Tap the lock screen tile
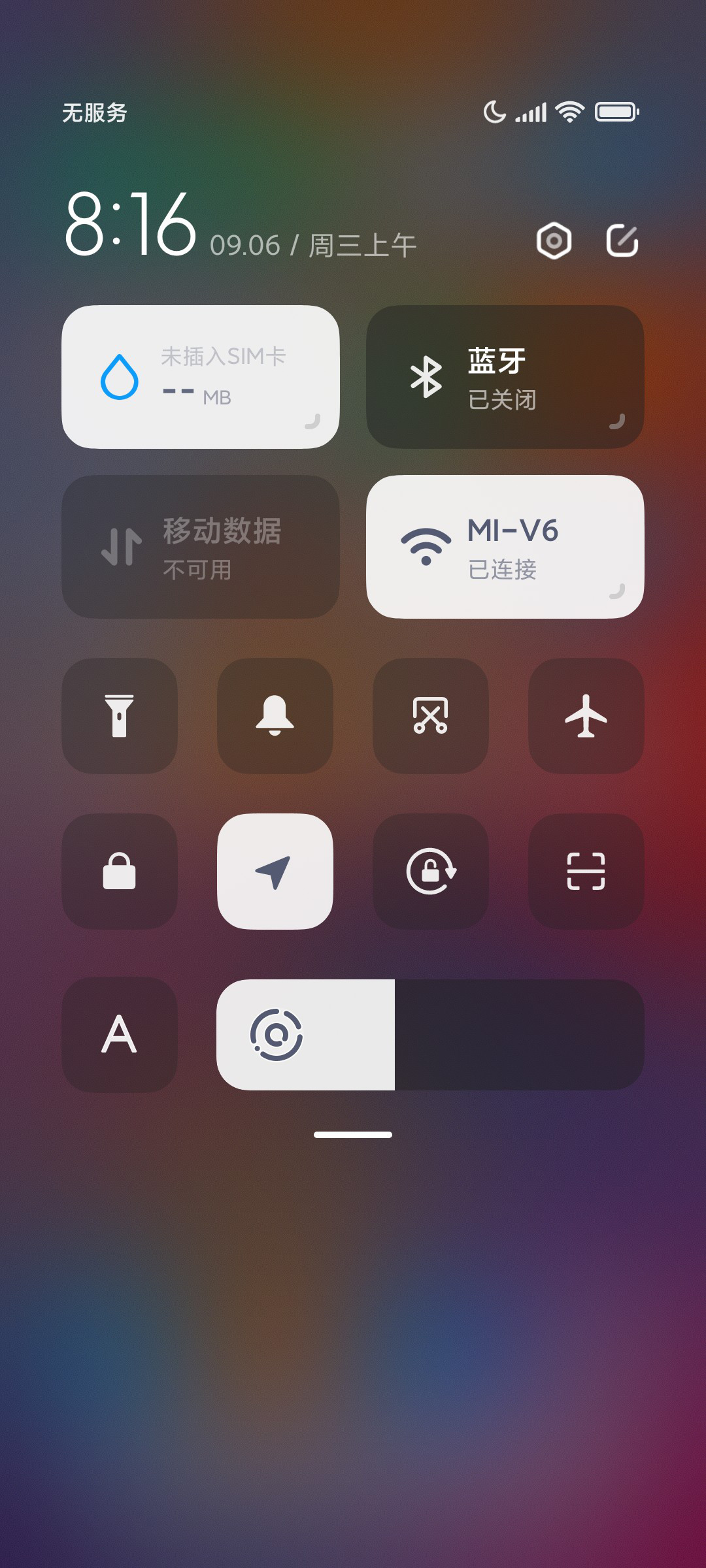Screen dimensions: 706x1568 point(120,872)
